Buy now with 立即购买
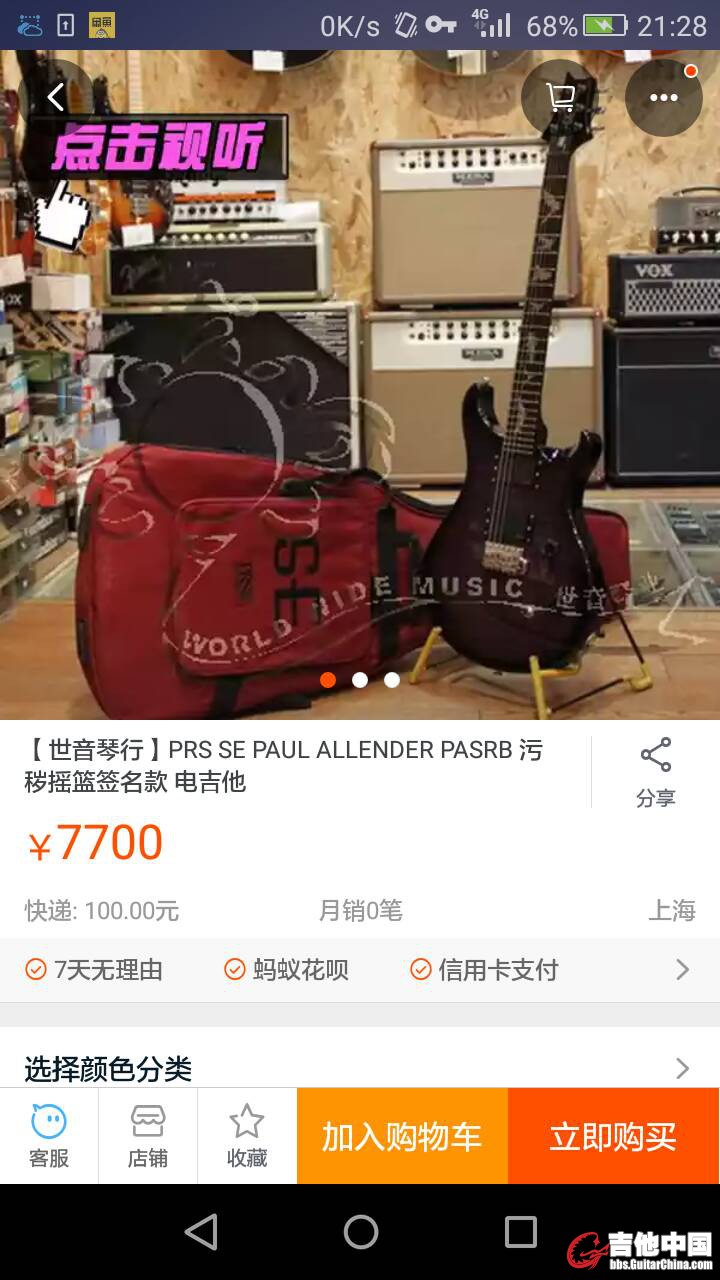Screen dimensions: 720x1280 [613, 1136]
